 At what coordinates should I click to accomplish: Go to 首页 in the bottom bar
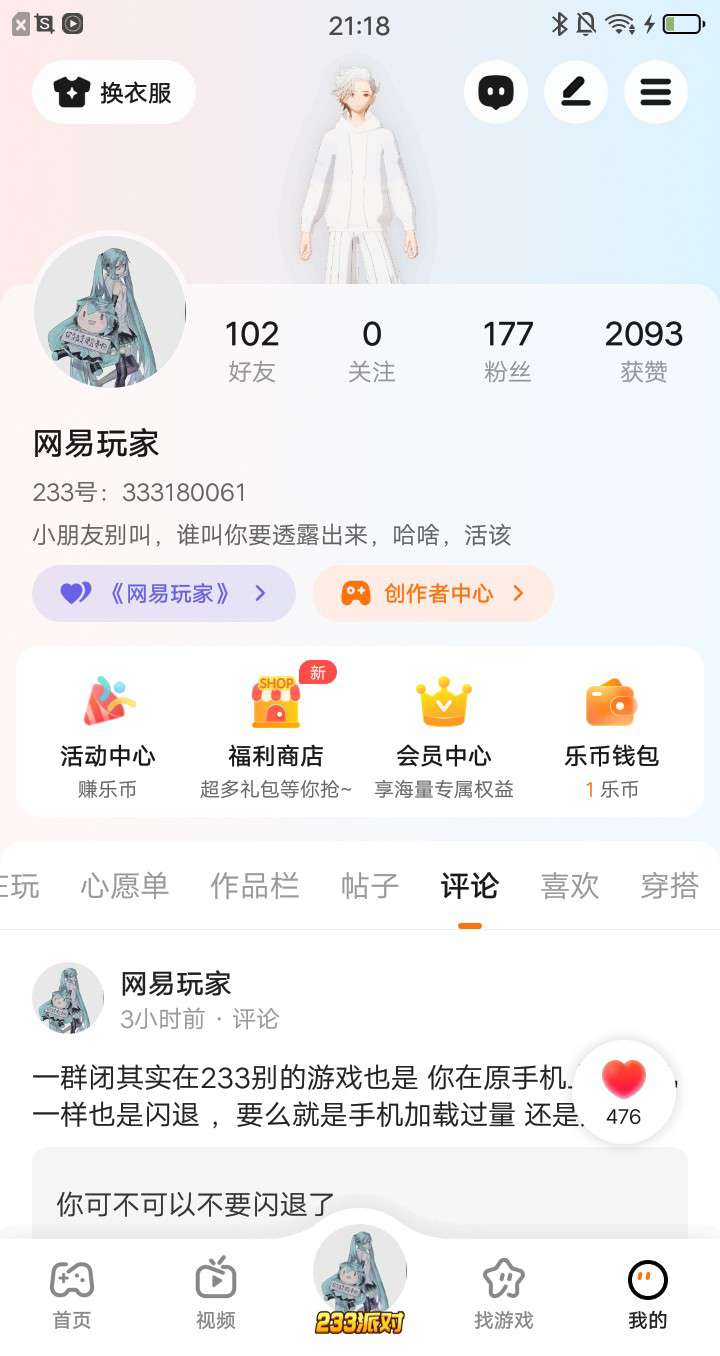[x=72, y=1294]
